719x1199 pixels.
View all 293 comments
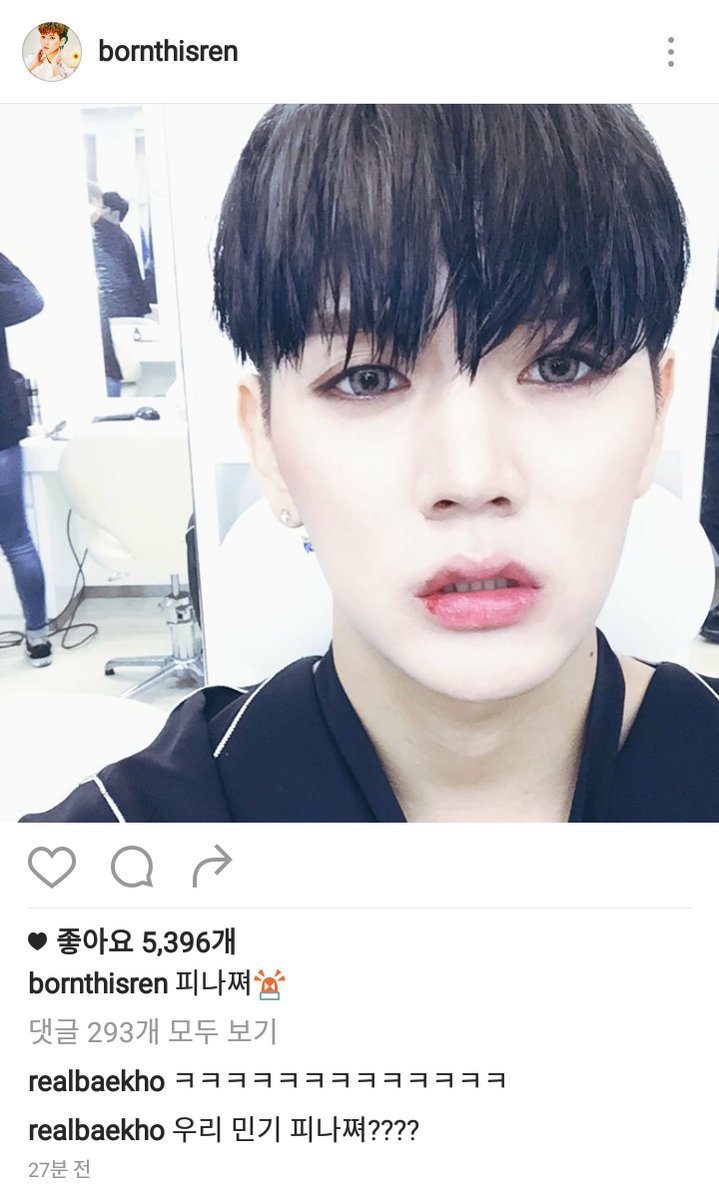click(x=152, y=1031)
